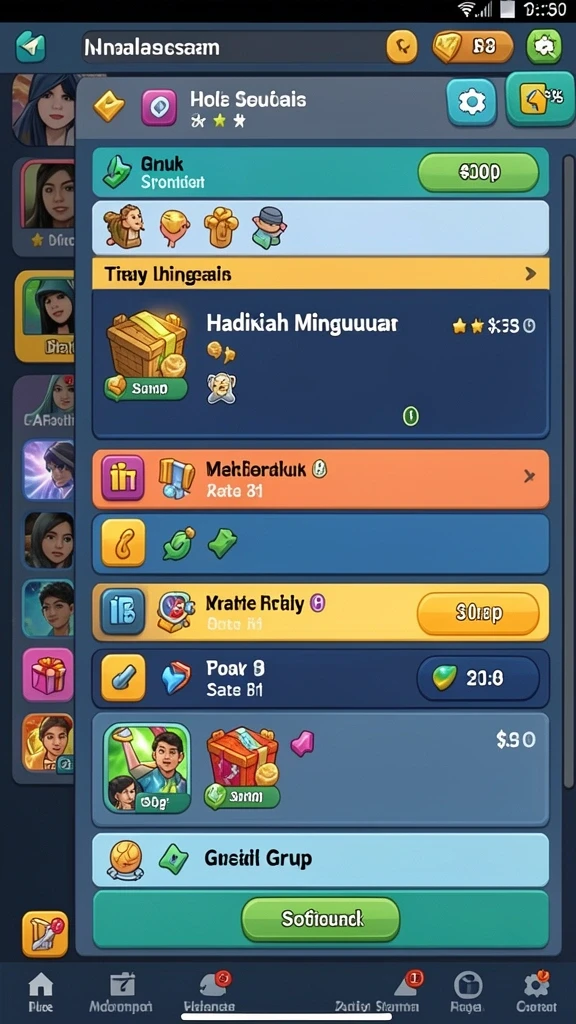Tap the gold currency counter 88 at top
The width and height of the screenshot is (576, 1024).
coord(473,47)
